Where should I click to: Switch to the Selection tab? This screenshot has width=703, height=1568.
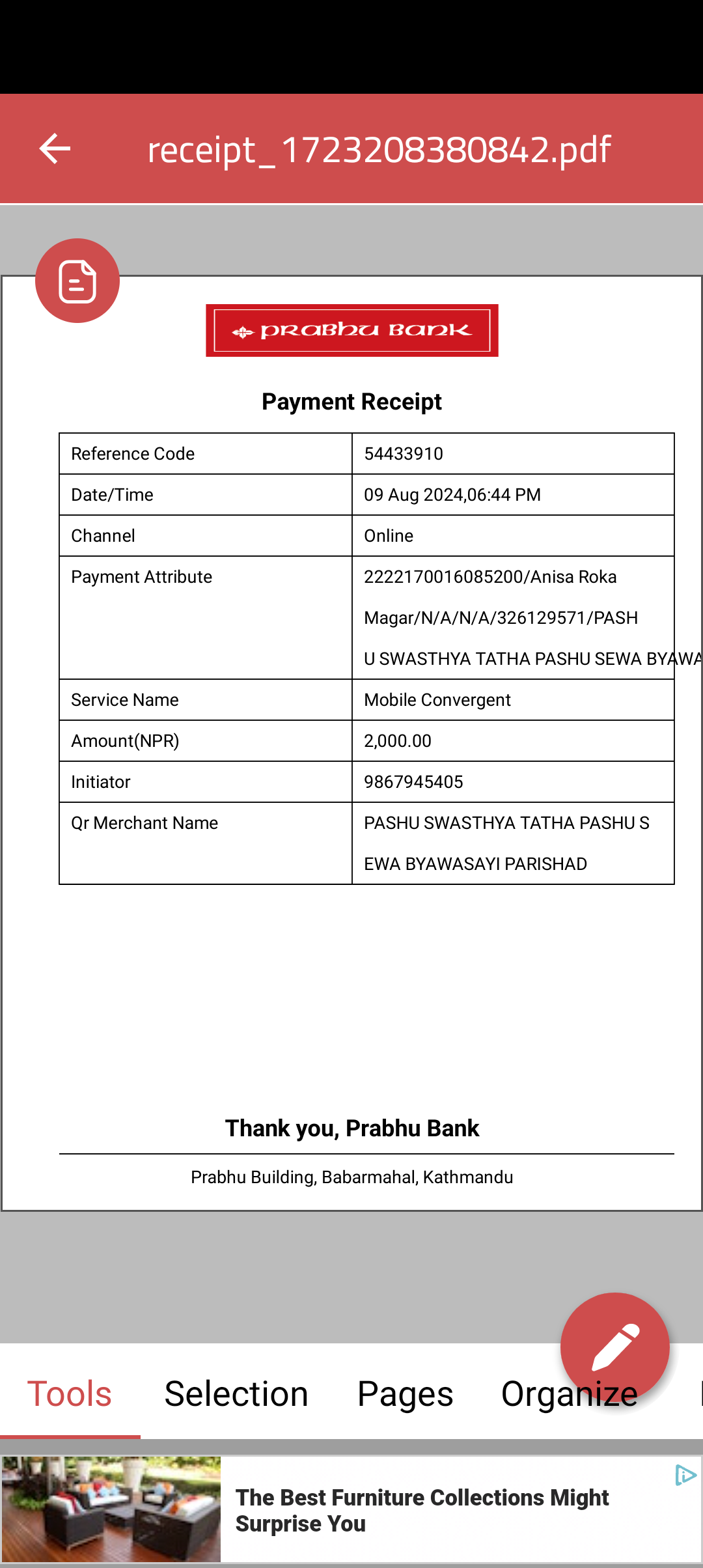click(236, 1393)
